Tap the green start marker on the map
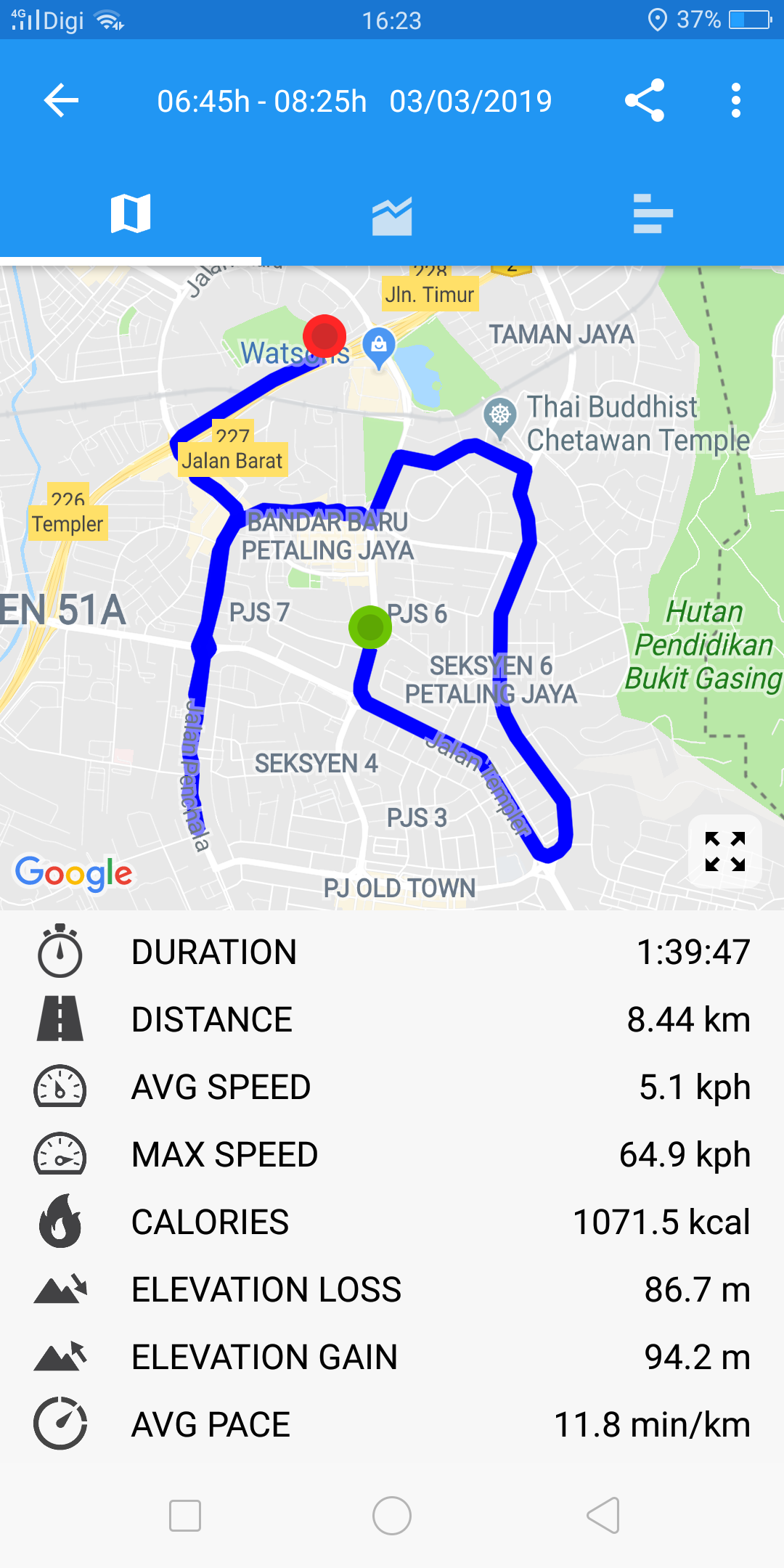 tap(370, 627)
